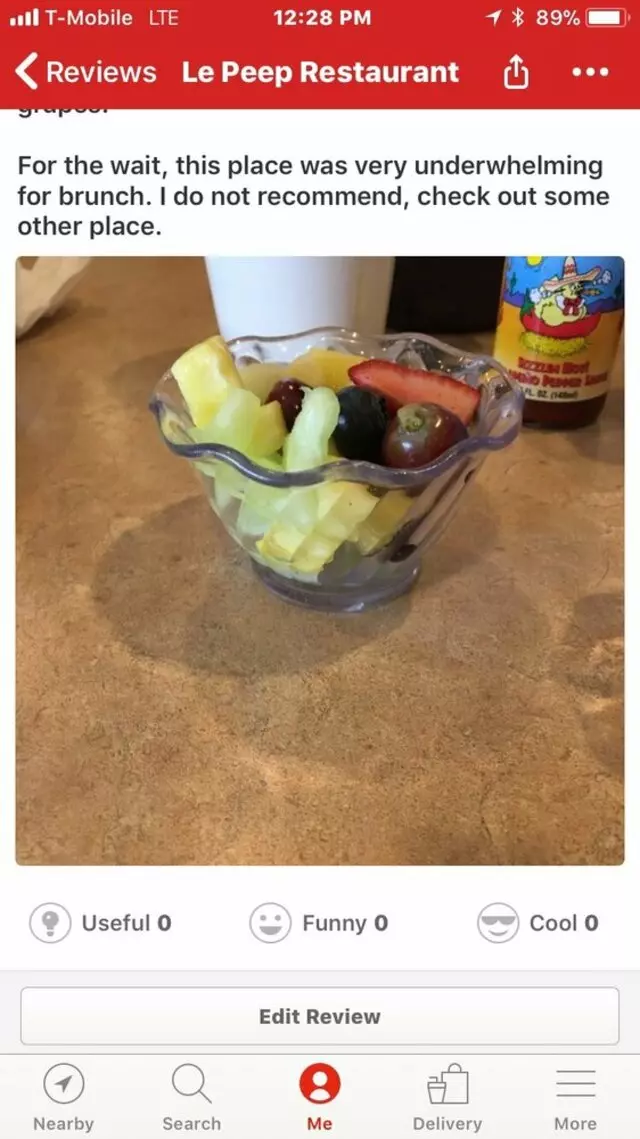The height and width of the screenshot is (1139, 640).
Task: Open the More tab
Action: [x=575, y=1098]
